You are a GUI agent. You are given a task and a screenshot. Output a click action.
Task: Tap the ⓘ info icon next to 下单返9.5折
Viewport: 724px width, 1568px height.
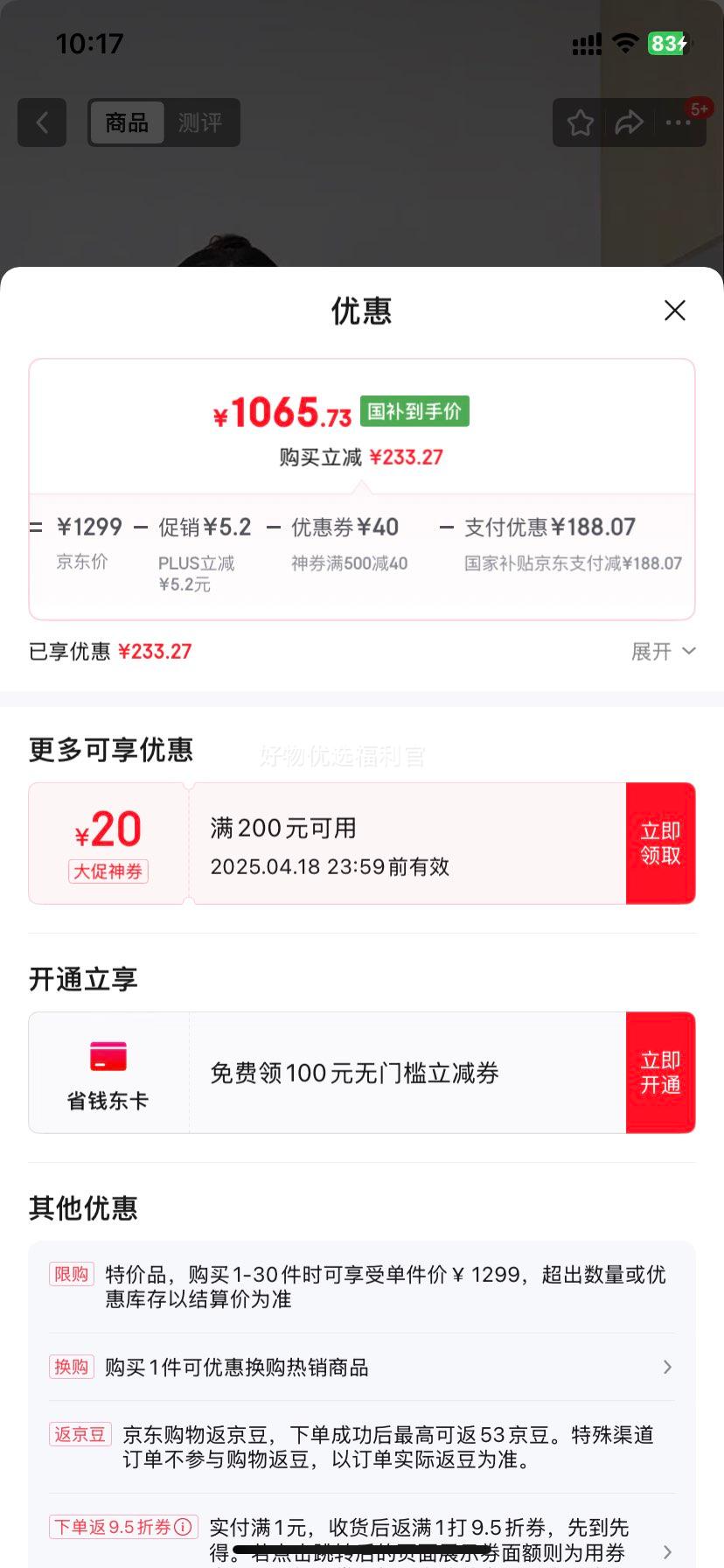pyautogui.click(x=184, y=1527)
